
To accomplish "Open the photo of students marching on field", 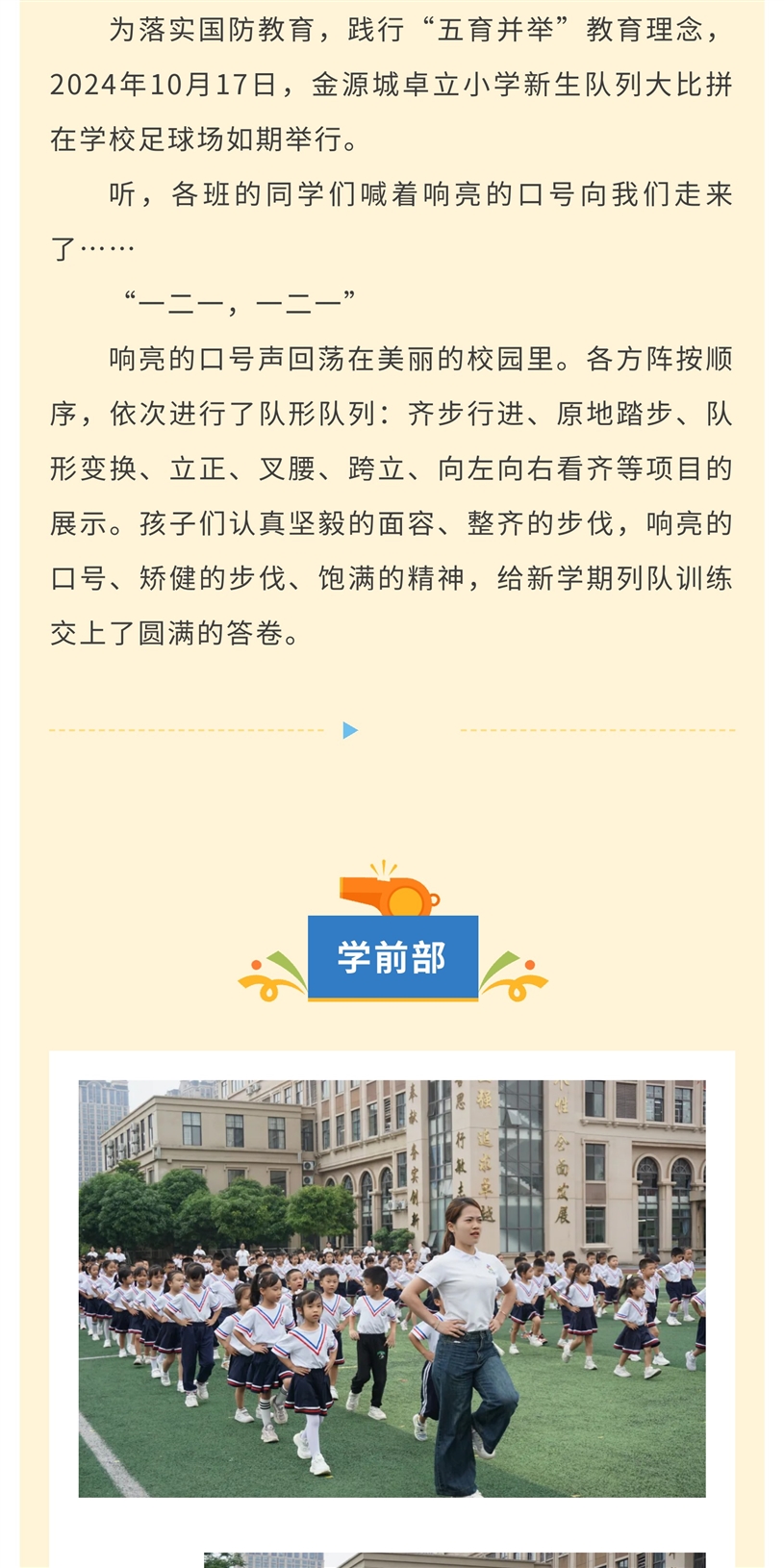I will 392,1288.
